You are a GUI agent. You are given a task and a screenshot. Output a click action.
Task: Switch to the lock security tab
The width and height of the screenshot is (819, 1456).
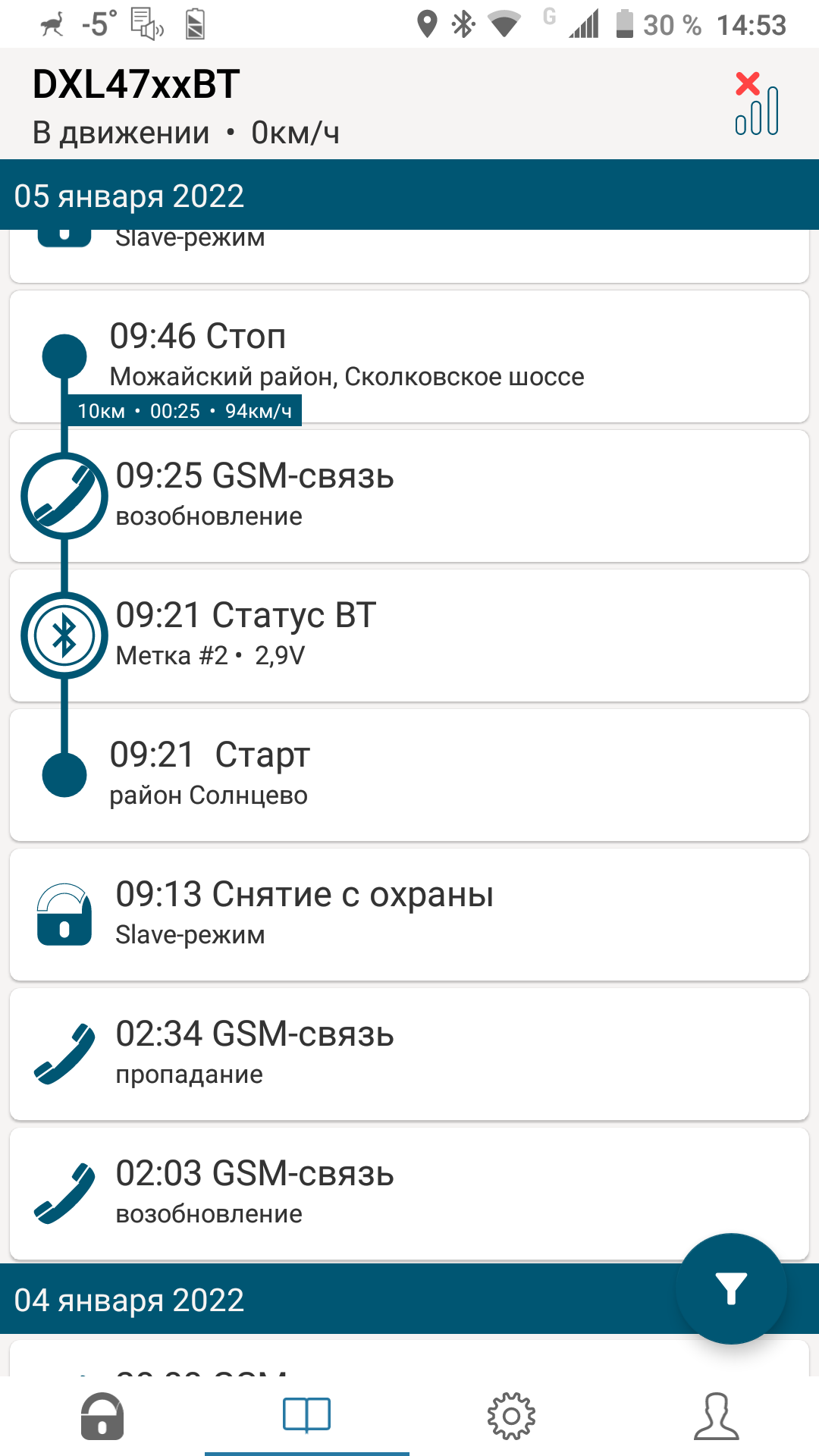coord(102,1416)
